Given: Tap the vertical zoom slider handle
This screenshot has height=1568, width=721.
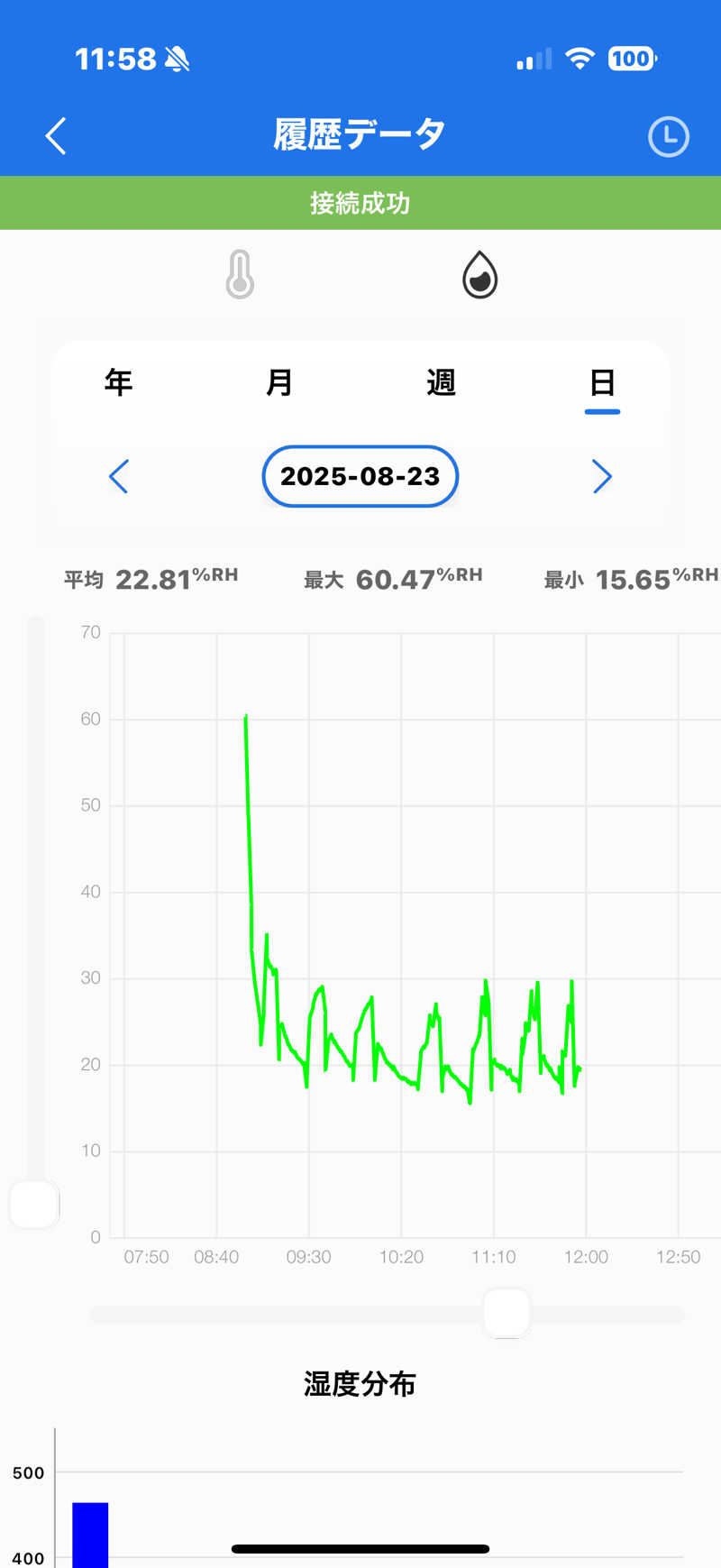Looking at the screenshot, I should click(34, 1204).
